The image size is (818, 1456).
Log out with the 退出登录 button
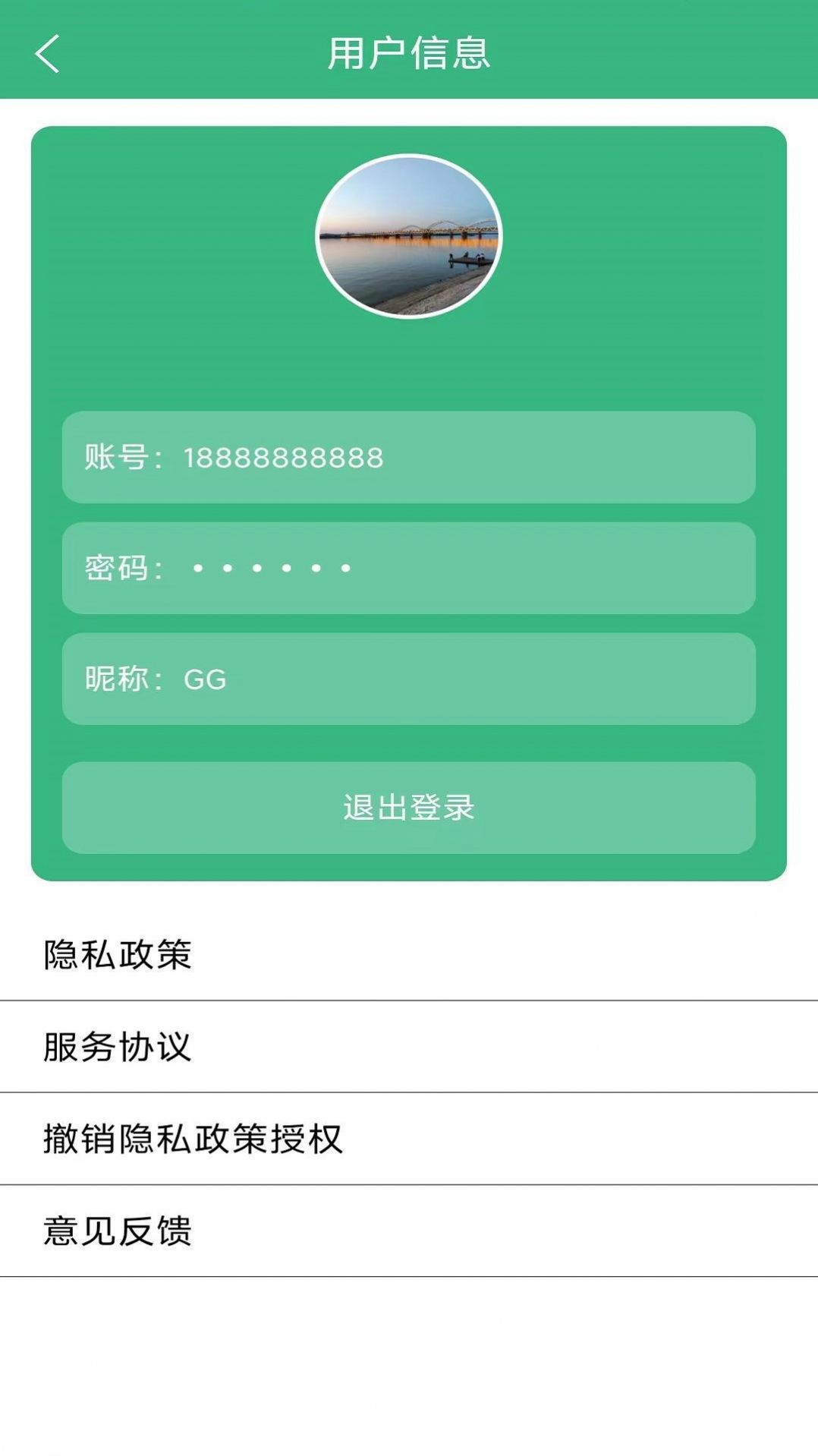(x=409, y=808)
